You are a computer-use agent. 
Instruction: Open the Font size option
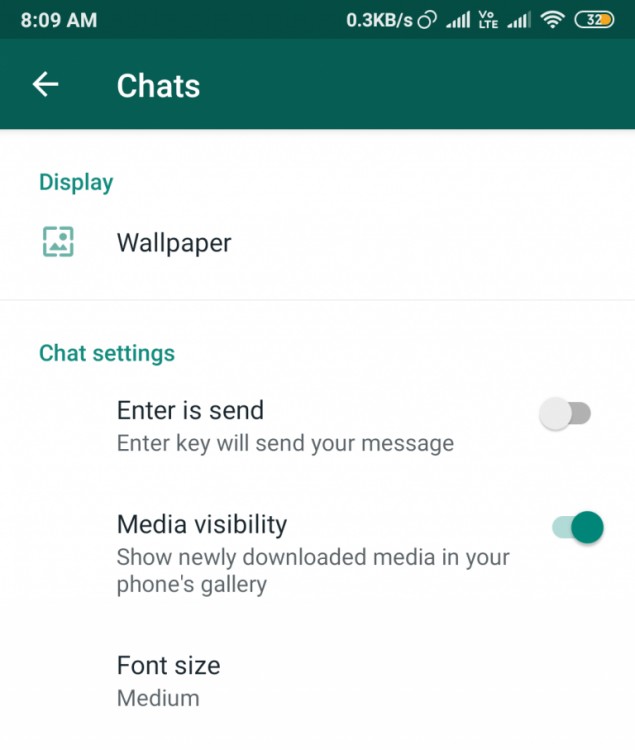point(168,679)
